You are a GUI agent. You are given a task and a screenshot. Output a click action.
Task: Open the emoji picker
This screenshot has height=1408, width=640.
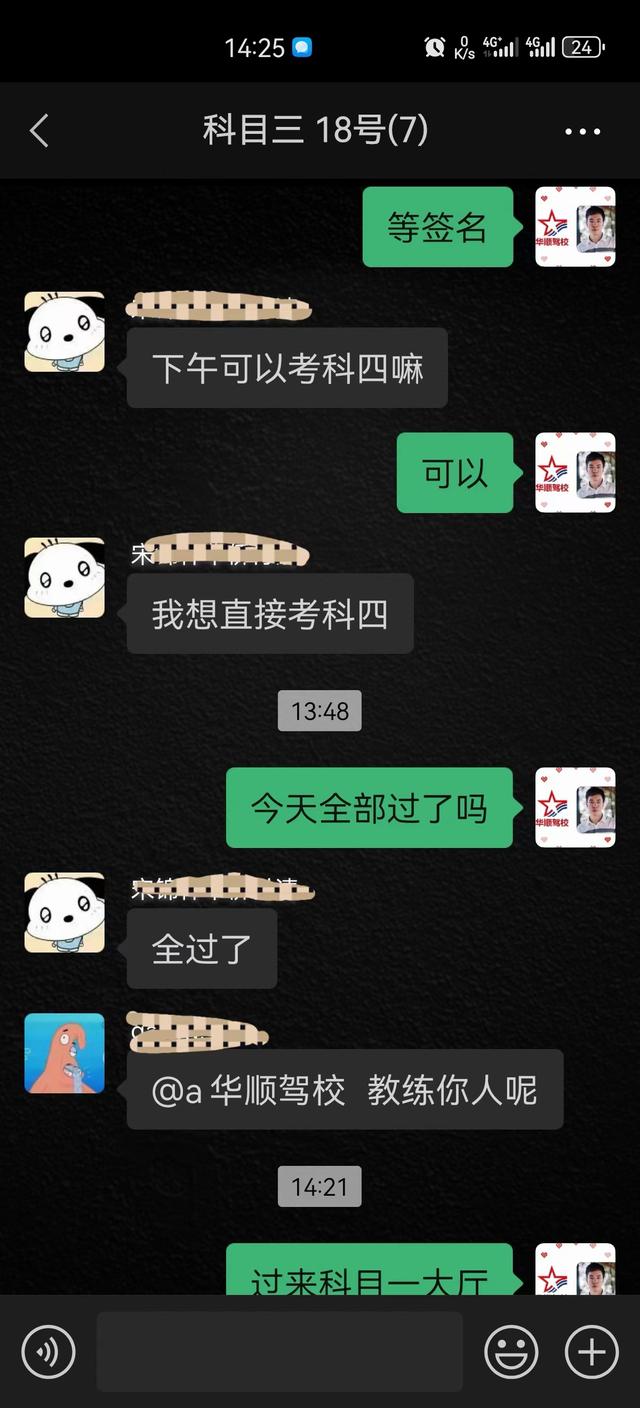[511, 1352]
